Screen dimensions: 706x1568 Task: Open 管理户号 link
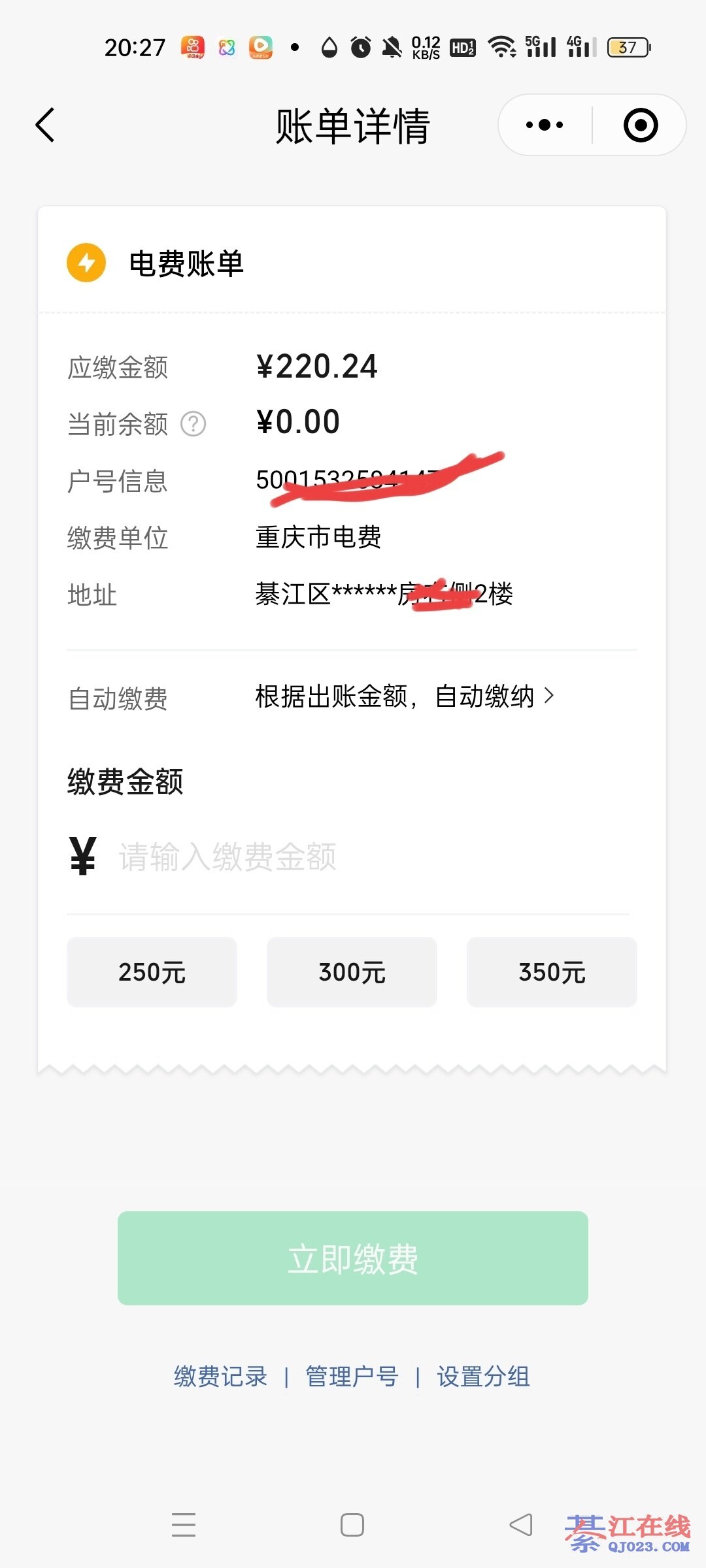352,1377
